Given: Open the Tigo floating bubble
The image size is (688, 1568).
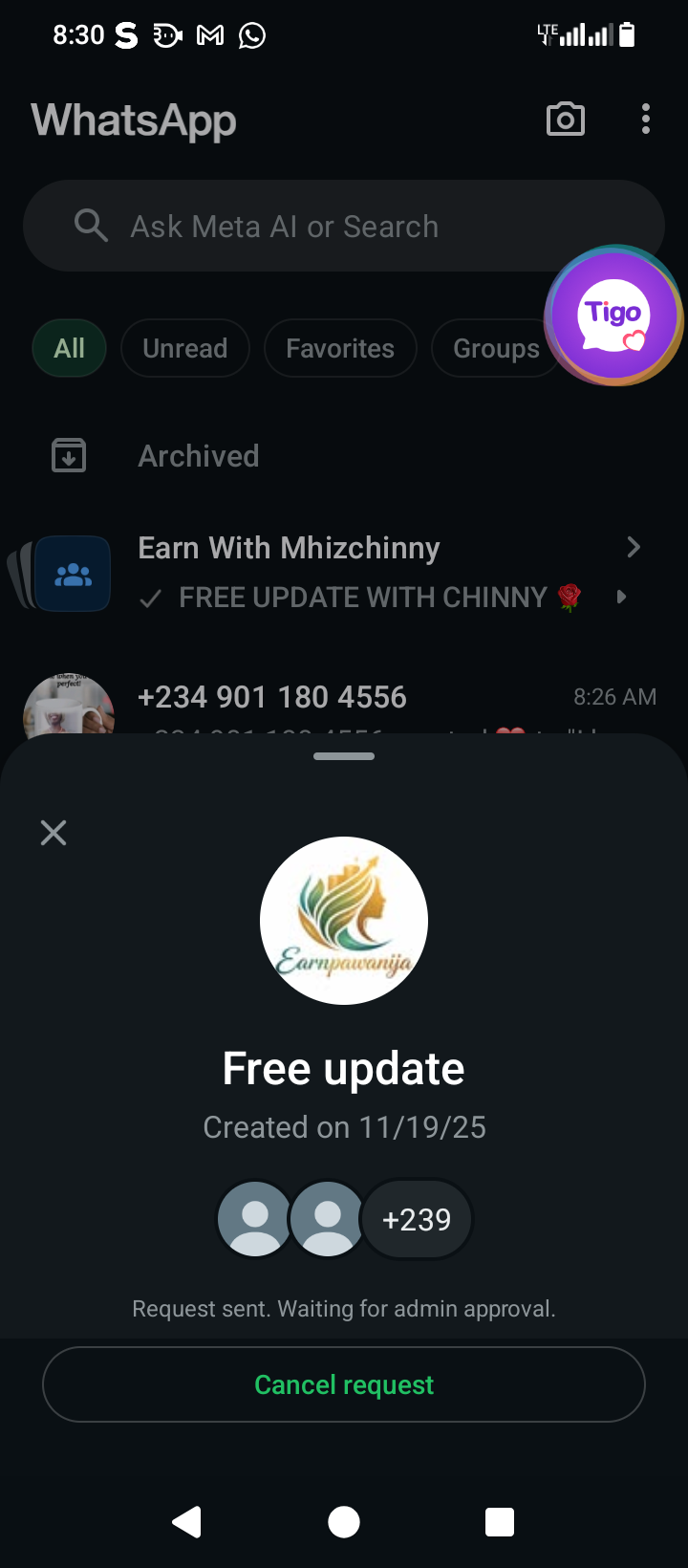Looking at the screenshot, I should pyautogui.click(x=613, y=316).
